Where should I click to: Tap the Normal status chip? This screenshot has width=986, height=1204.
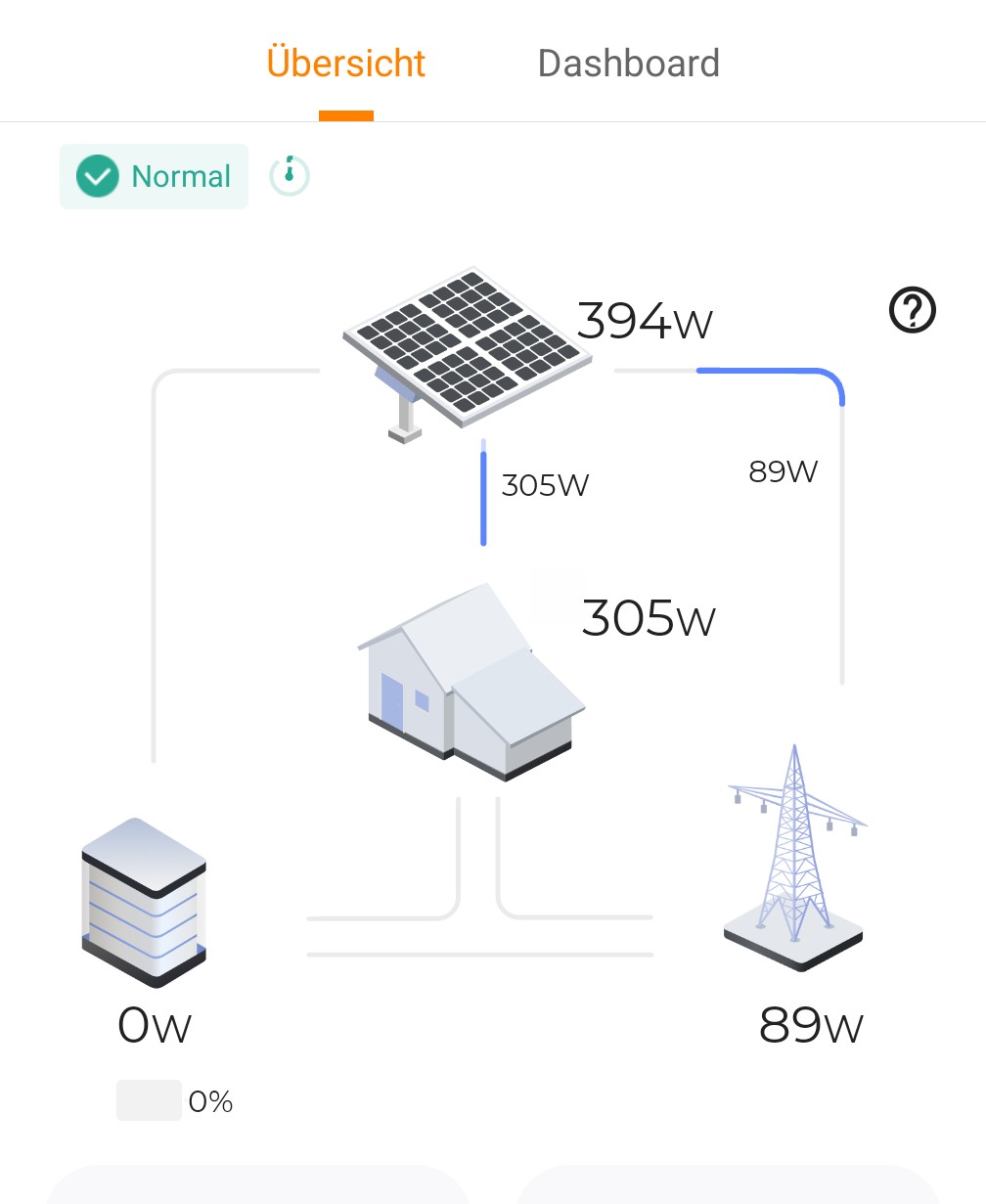coord(154,177)
